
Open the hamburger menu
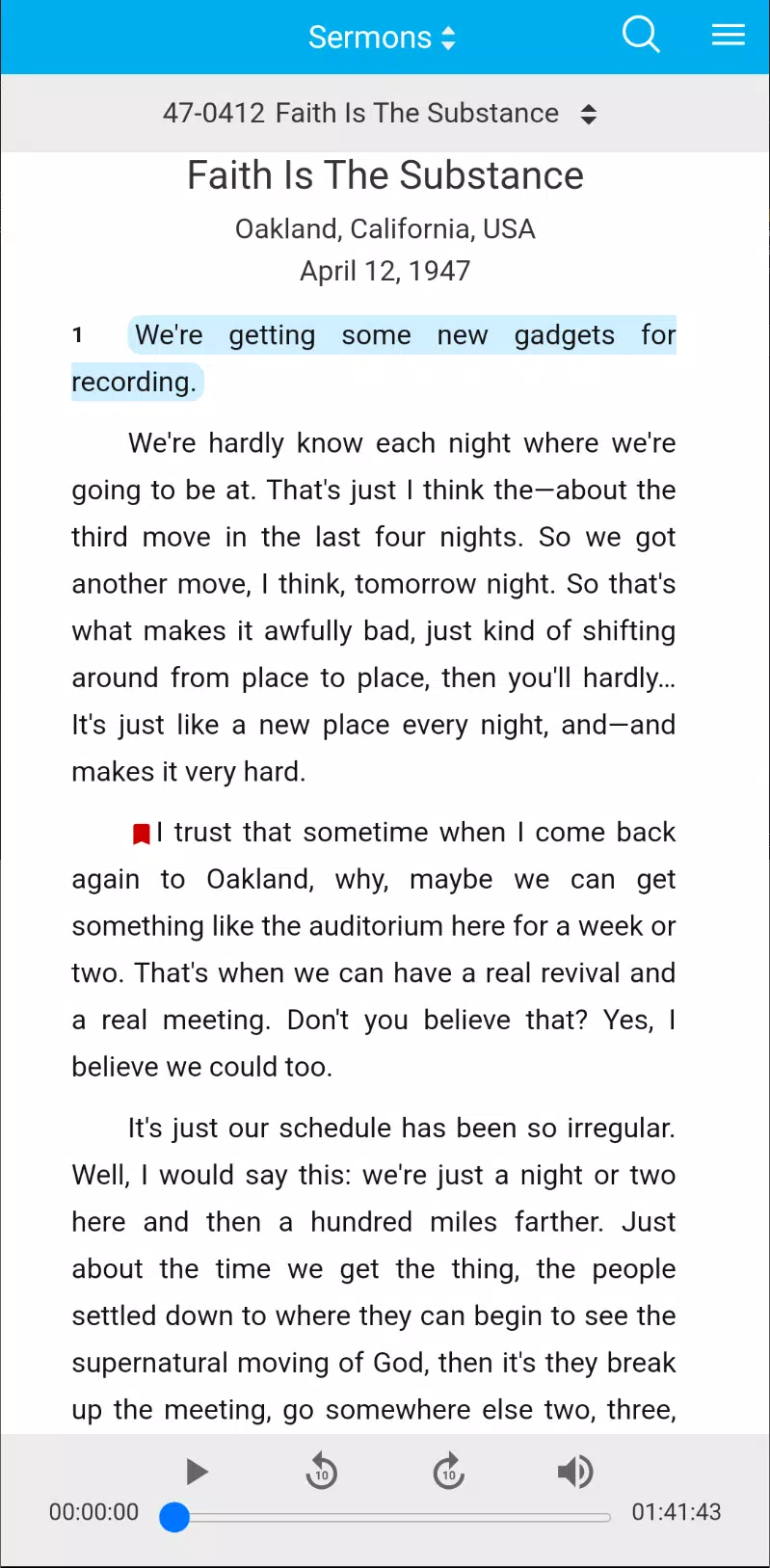coord(729,36)
